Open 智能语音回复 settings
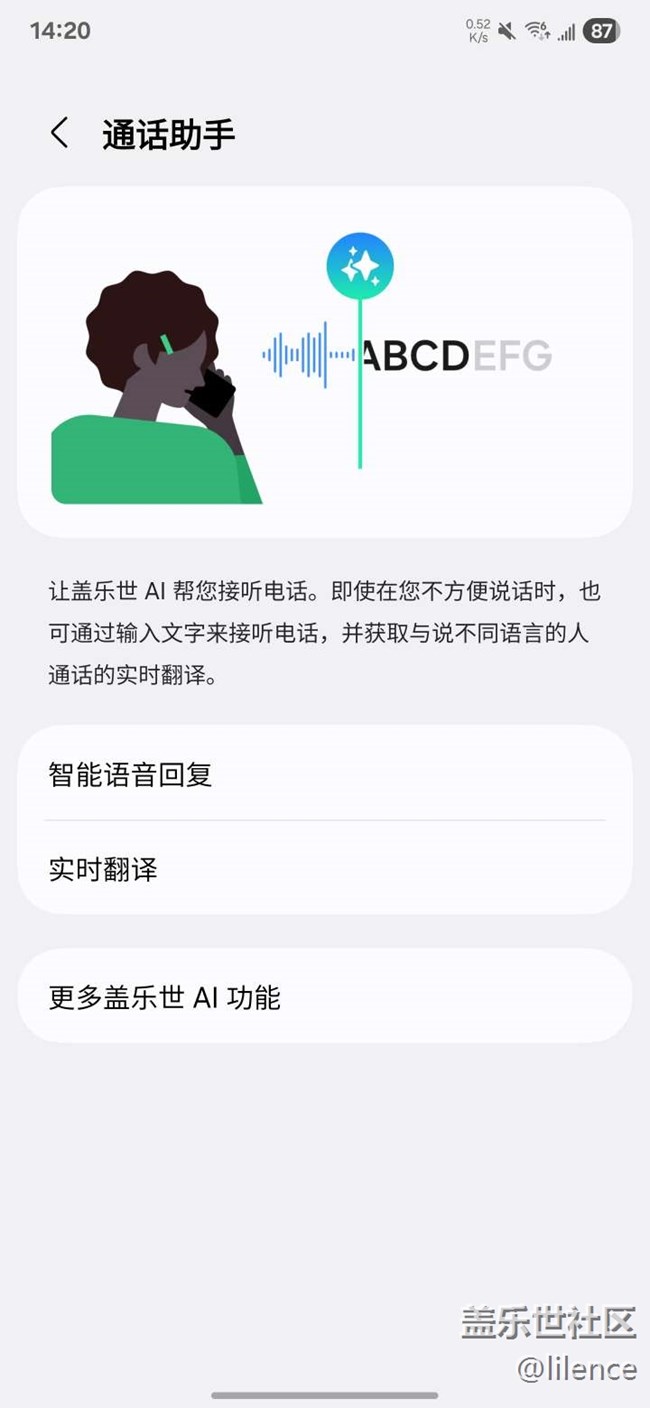Viewport: 650px width, 1408px height. [324, 774]
